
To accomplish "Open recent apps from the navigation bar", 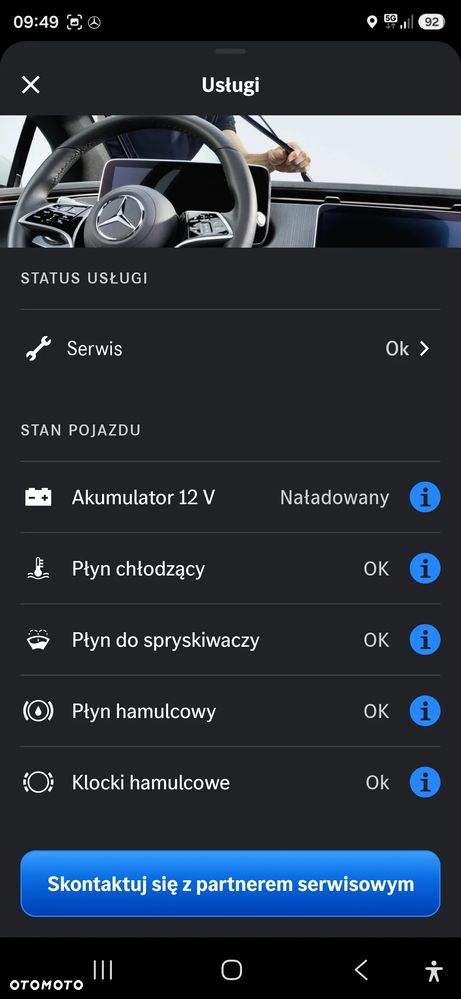I will pos(103,970).
